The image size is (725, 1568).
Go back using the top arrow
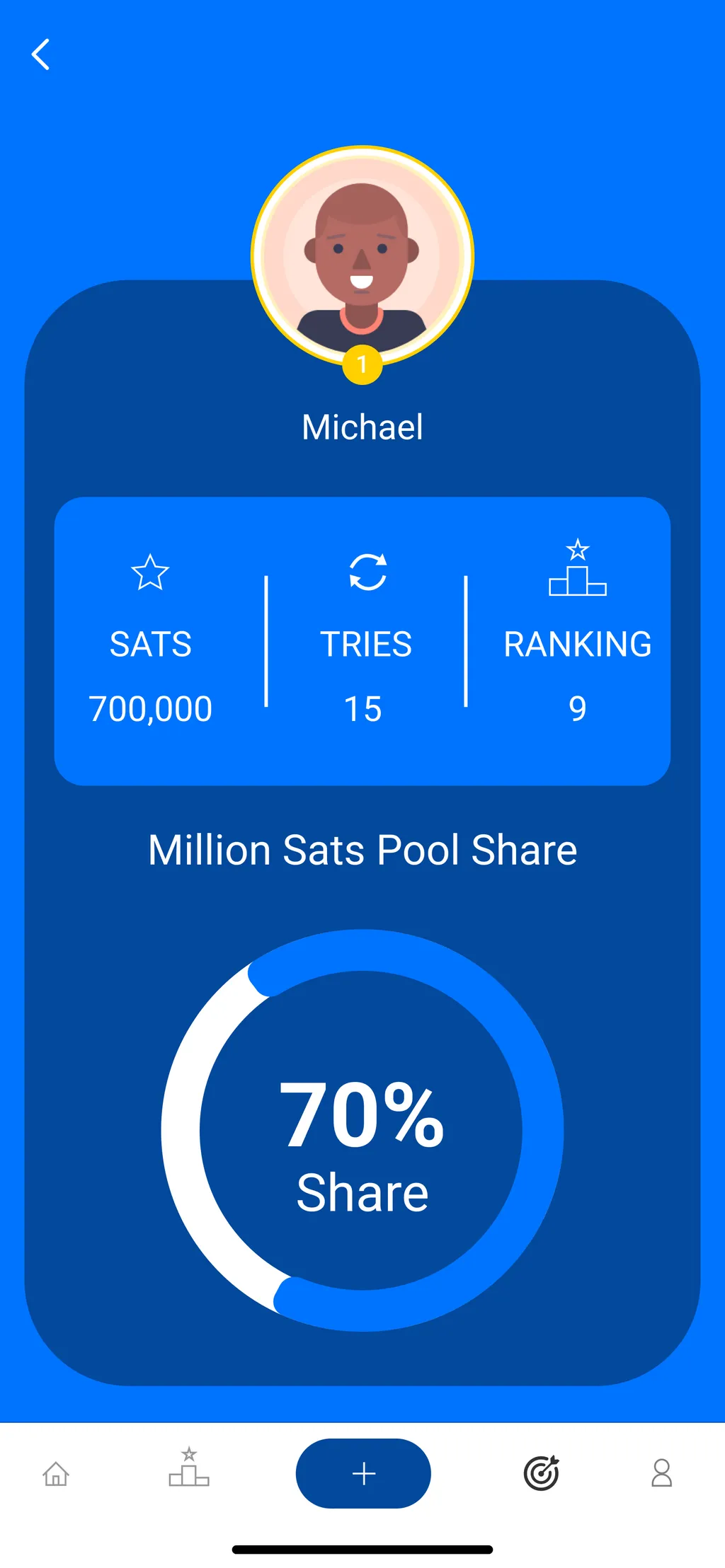[x=41, y=54]
